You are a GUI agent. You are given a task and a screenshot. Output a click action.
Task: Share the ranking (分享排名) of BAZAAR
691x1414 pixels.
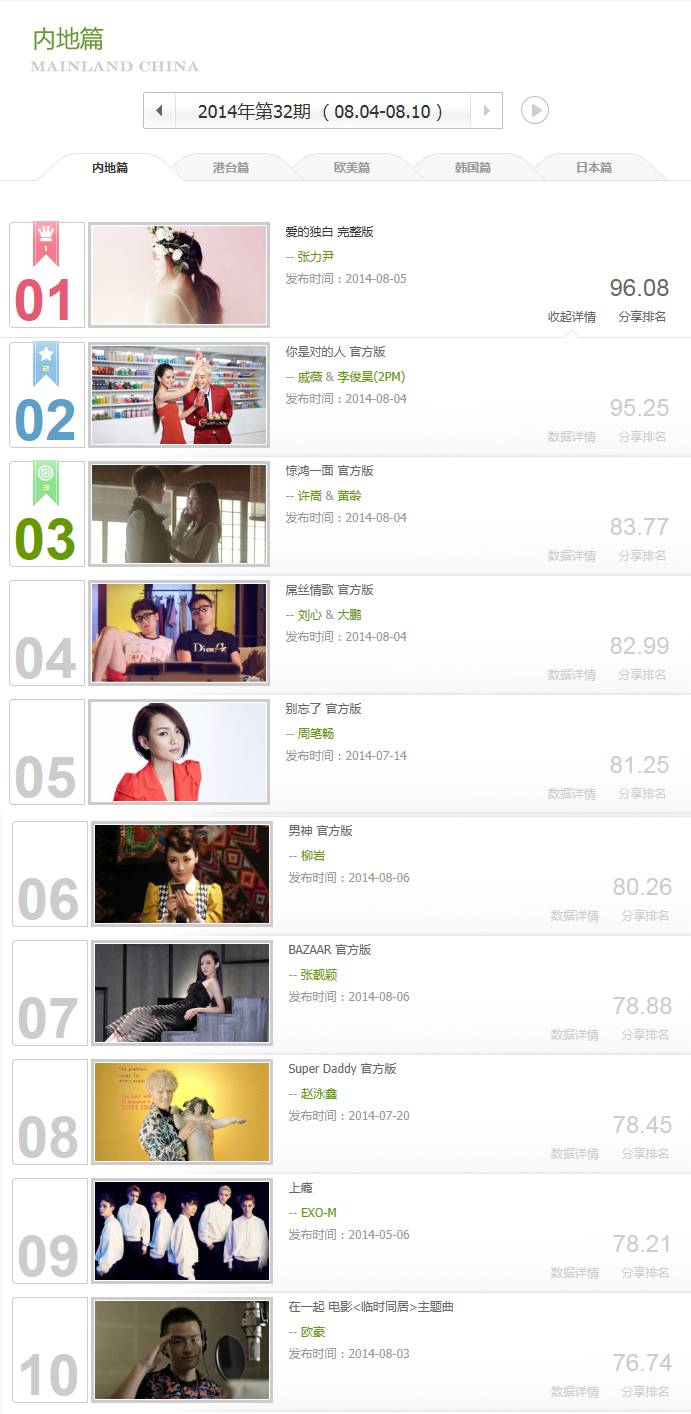coord(645,1035)
